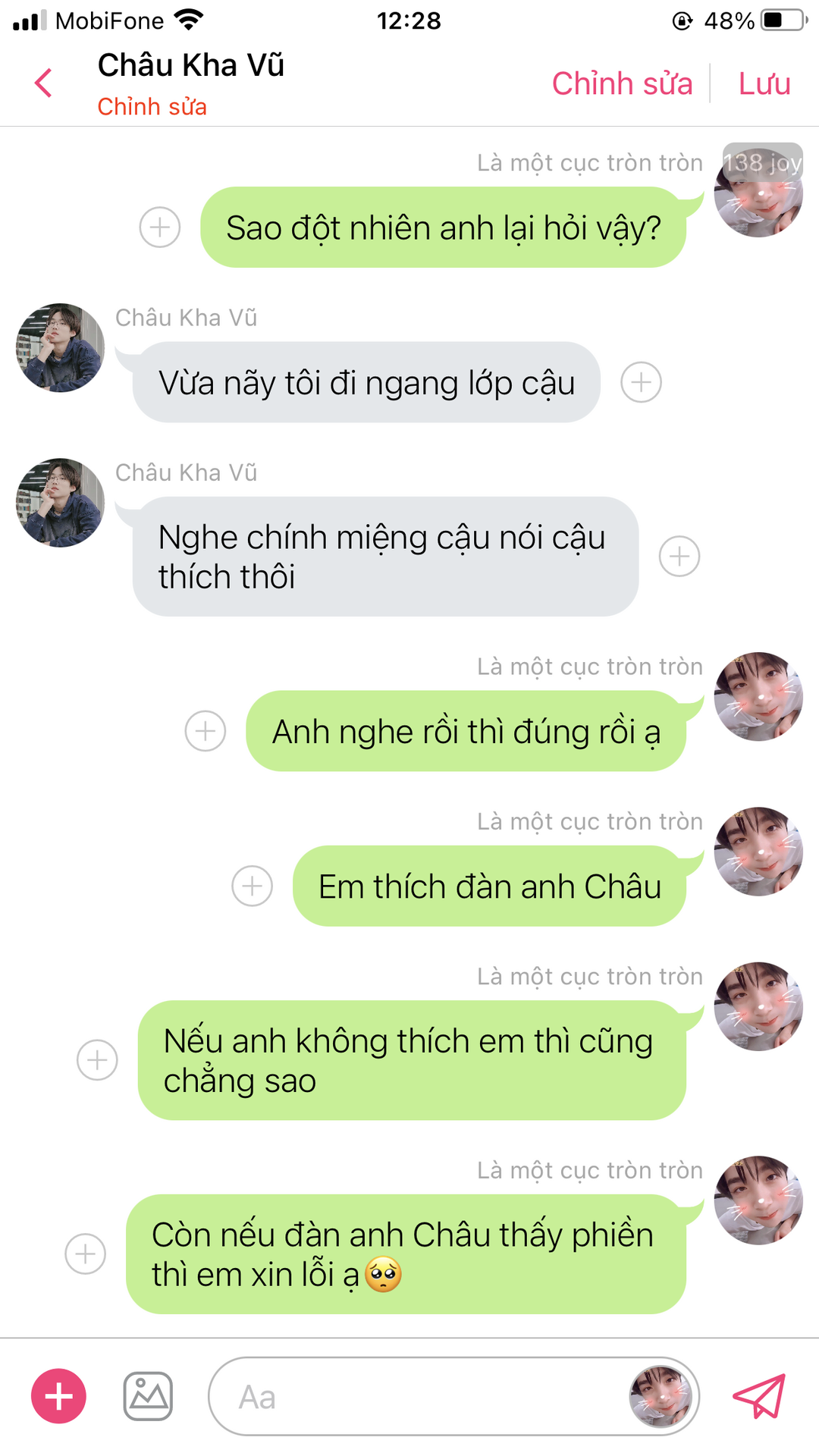Insert a picture using the image icon

148,1396
